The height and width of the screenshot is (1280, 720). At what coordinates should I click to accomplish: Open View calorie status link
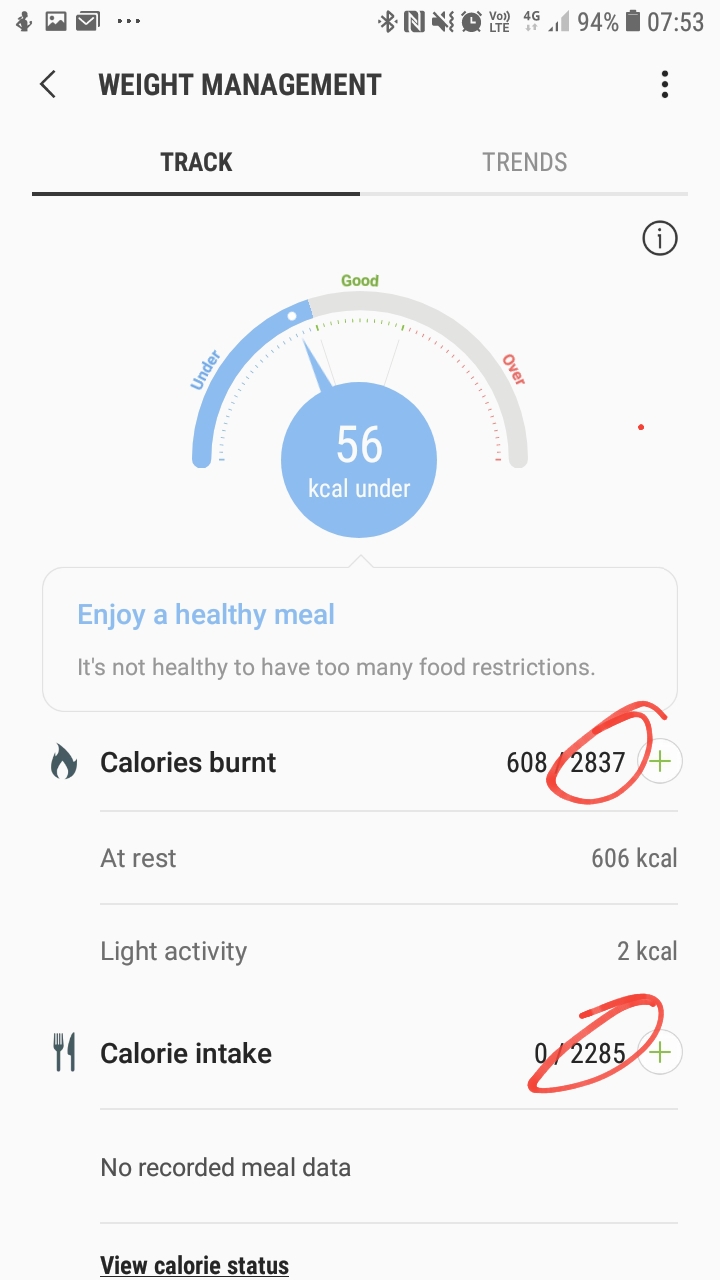[194, 1265]
